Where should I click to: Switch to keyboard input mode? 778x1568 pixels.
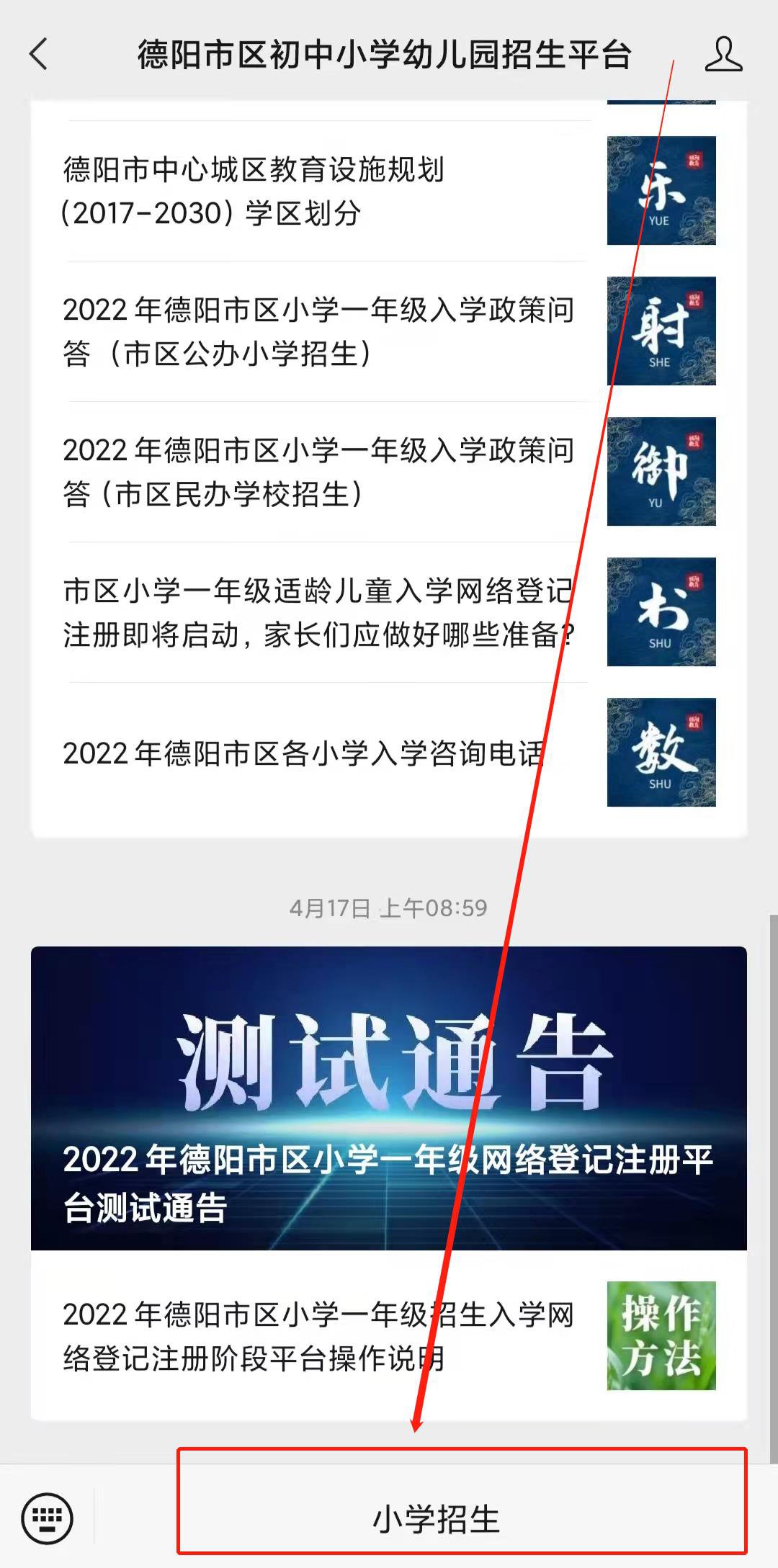(x=48, y=1518)
